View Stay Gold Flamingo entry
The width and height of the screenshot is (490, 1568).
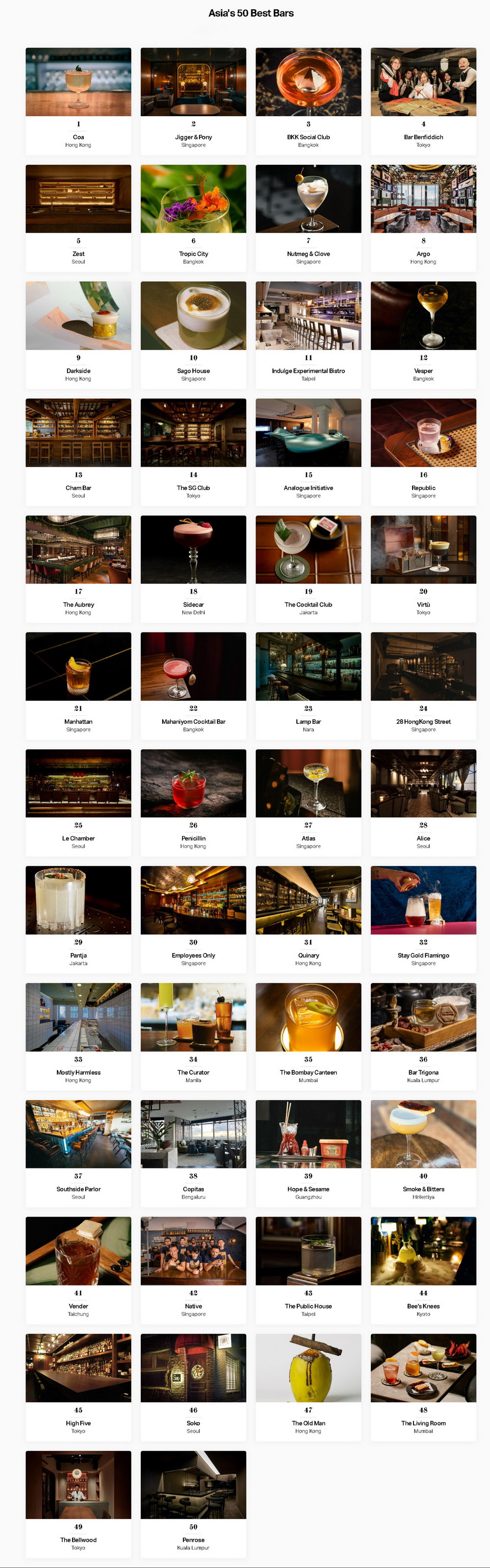click(423, 918)
